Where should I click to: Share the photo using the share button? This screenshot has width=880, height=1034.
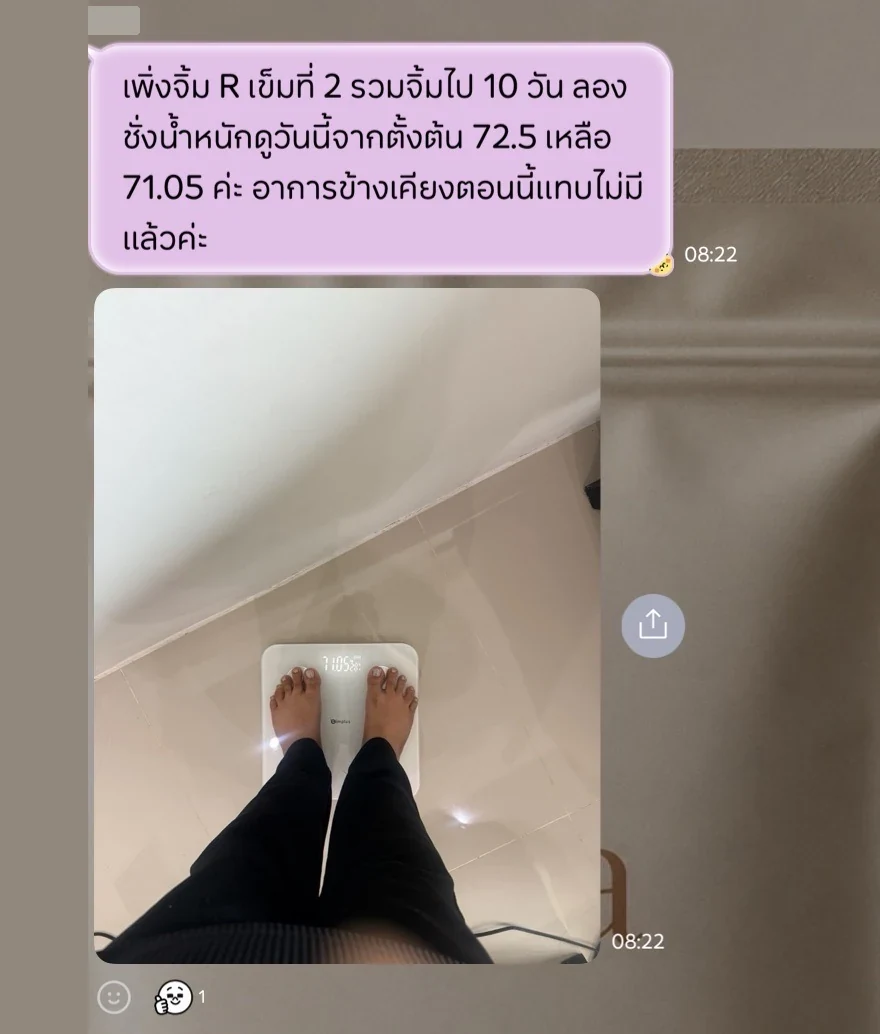click(x=653, y=626)
